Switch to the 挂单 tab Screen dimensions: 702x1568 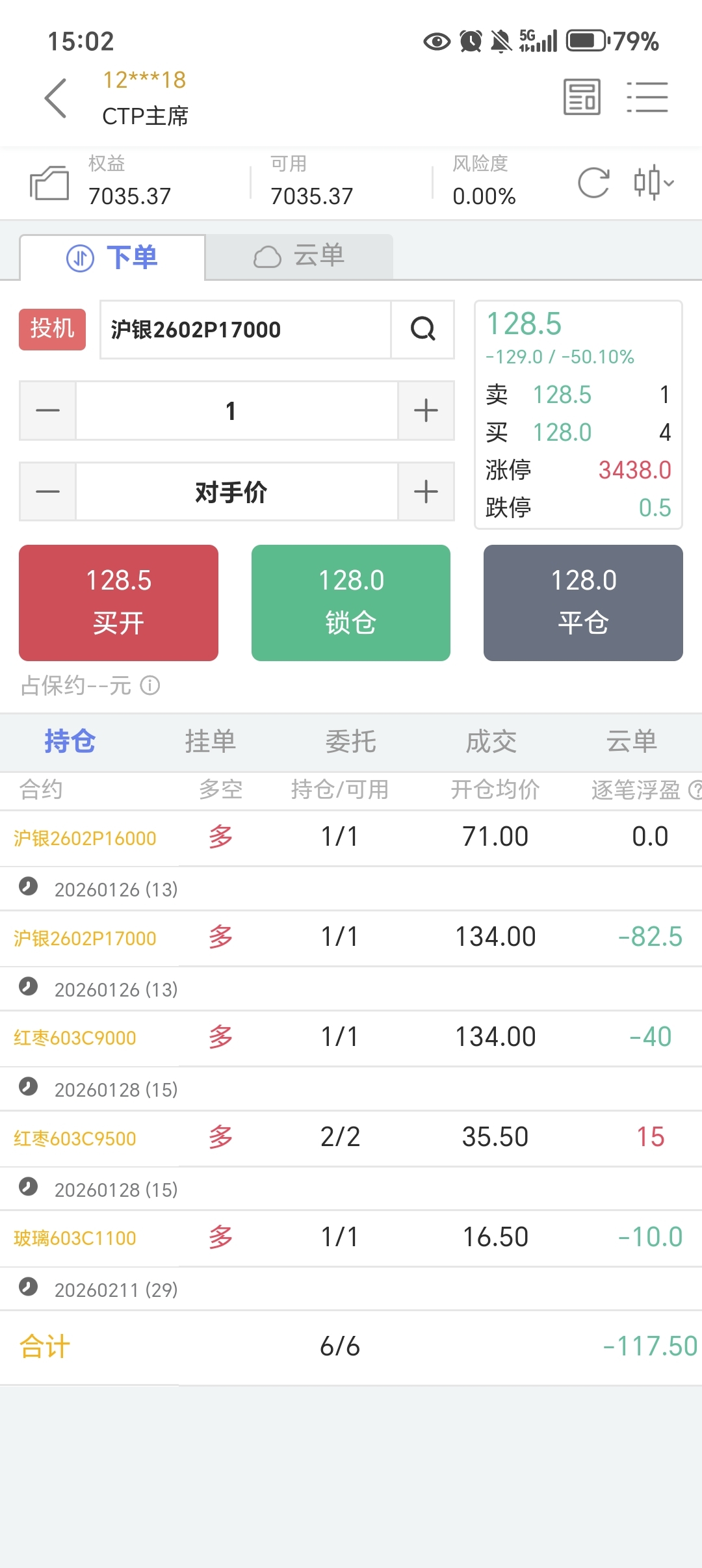coord(210,742)
